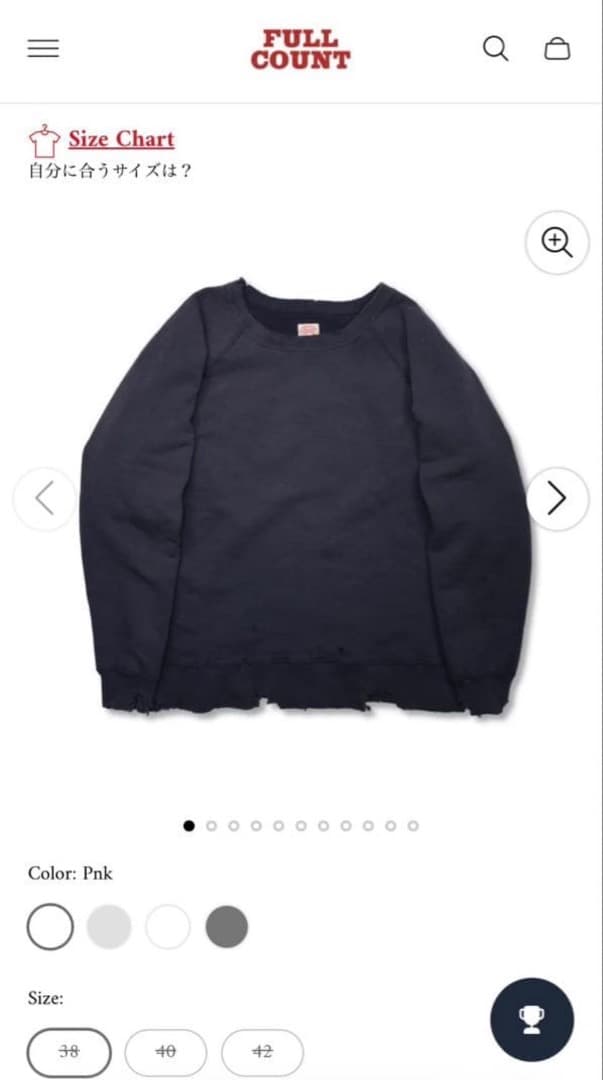This screenshot has height=1080, width=603.
Task: Choose size 42
Action: [262, 1052]
